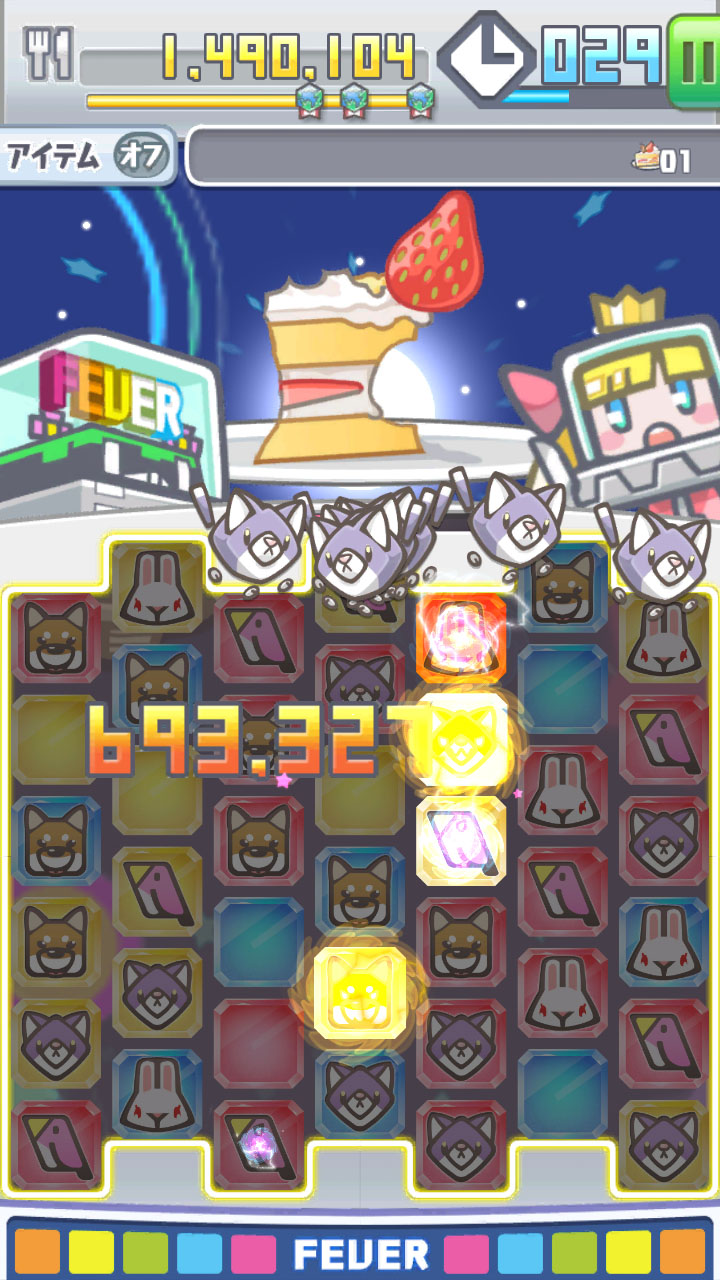Tap the bird tile with purple sparkle
This screenshot has height=1280, width=720.
[257, 1142]
